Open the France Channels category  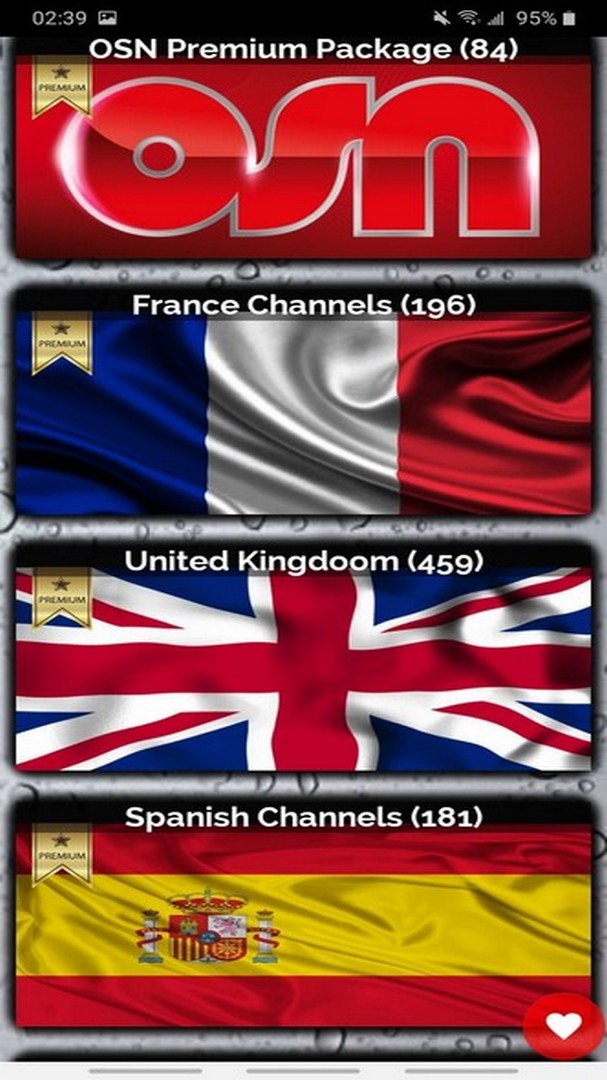(x=303, y=402)
